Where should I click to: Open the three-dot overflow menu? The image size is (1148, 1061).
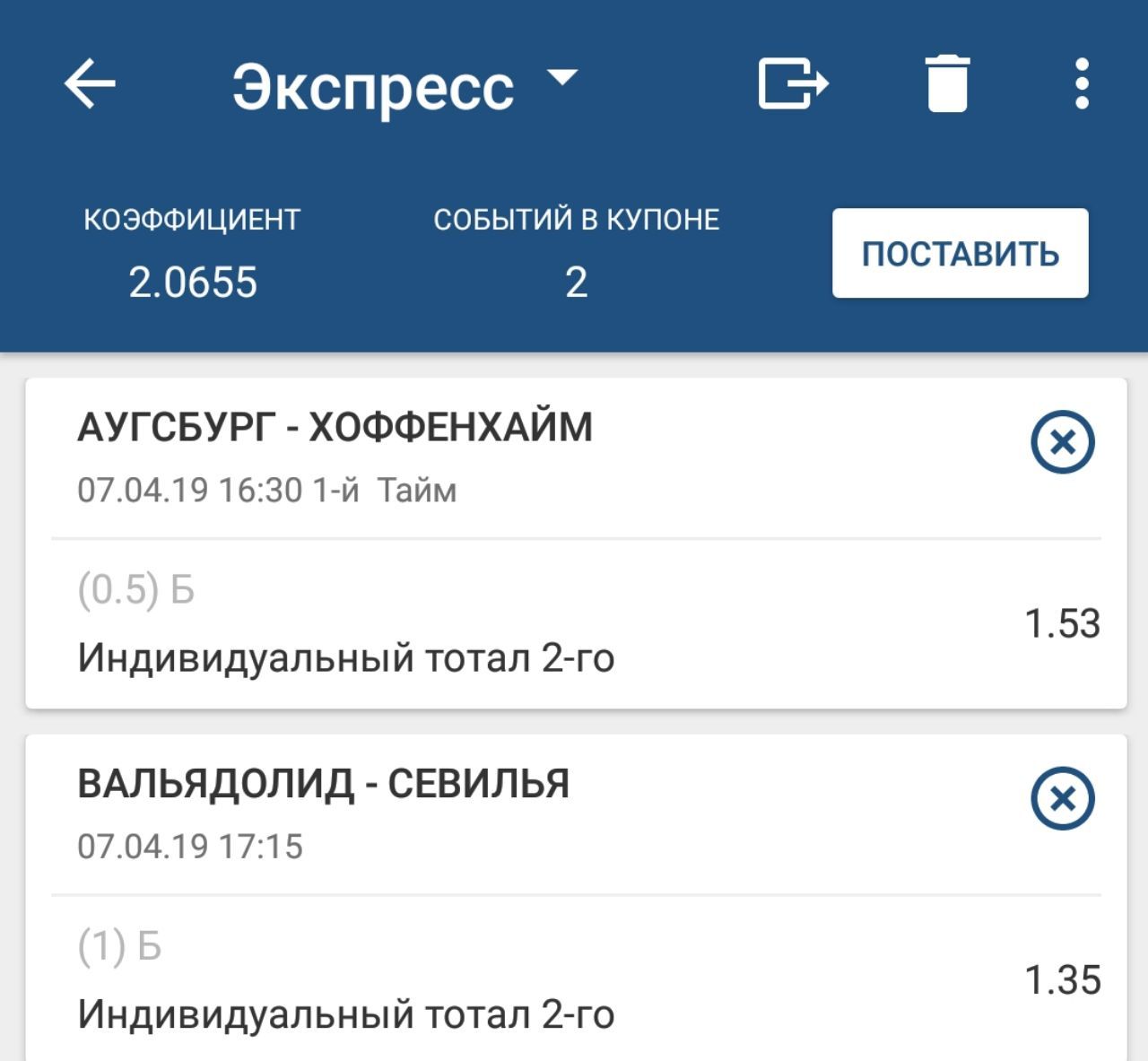[x=1082, y=83]
